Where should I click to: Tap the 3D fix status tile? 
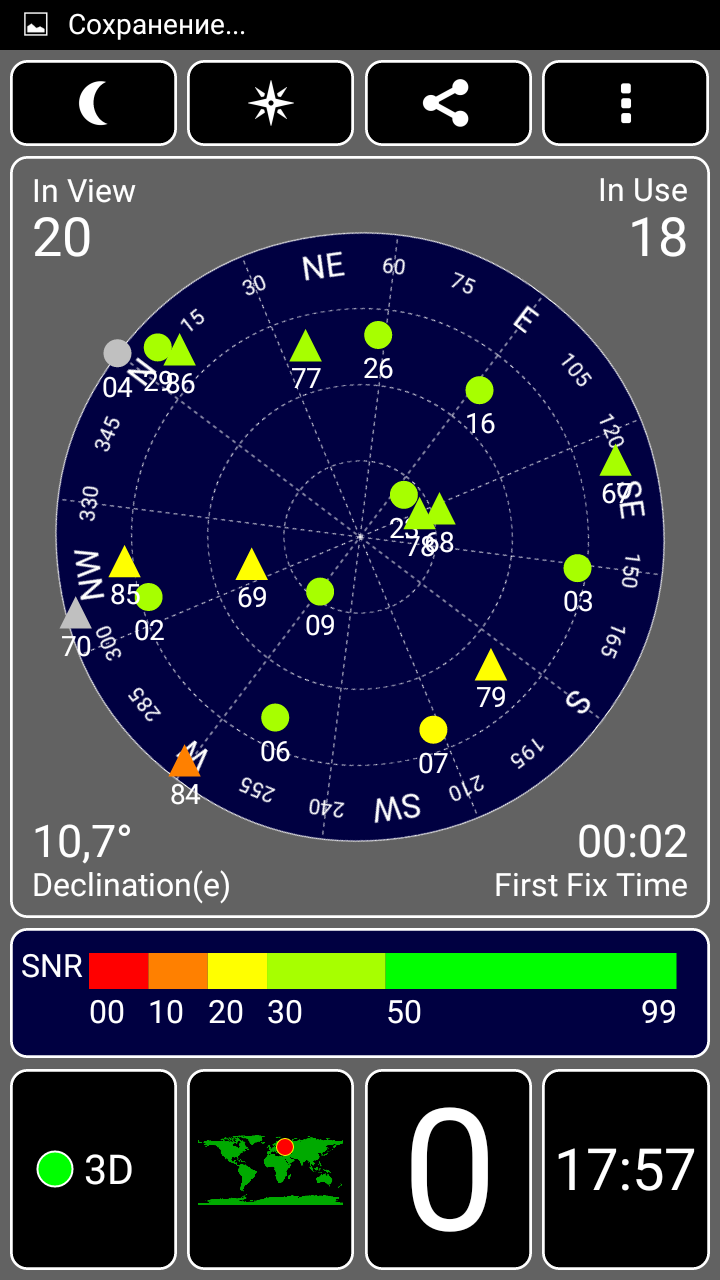click(x=93, y=1169)
